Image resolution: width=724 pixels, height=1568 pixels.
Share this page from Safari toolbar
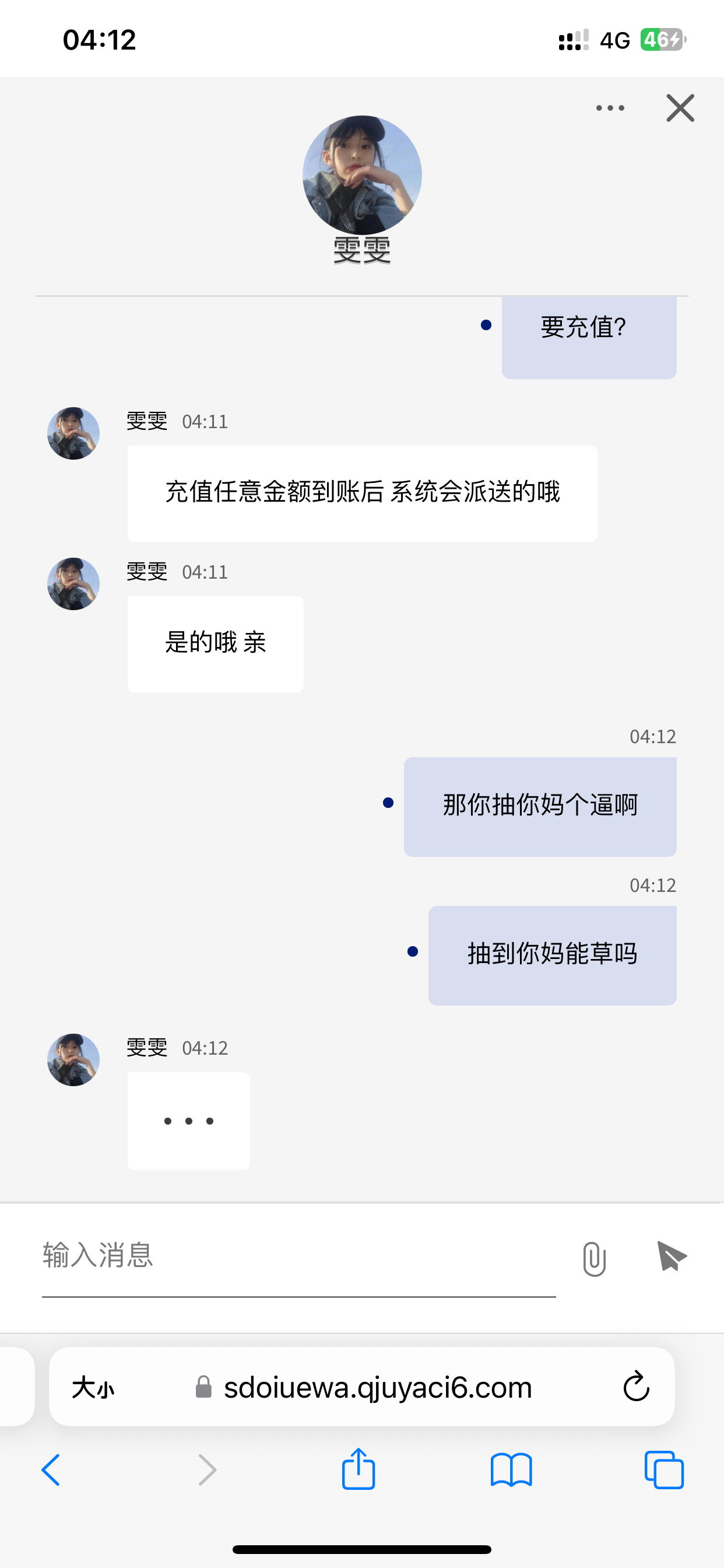359,1469
